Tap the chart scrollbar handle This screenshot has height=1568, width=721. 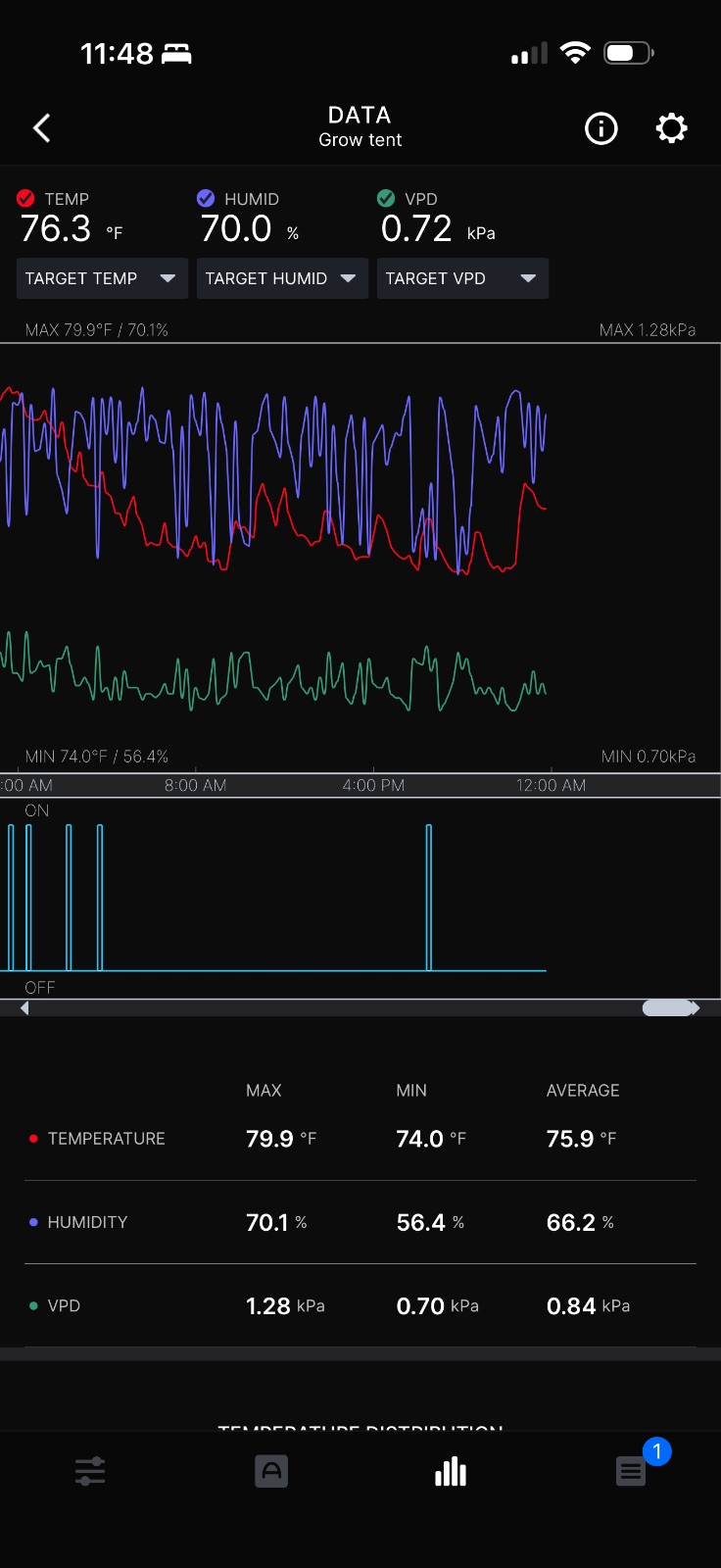668,1008
